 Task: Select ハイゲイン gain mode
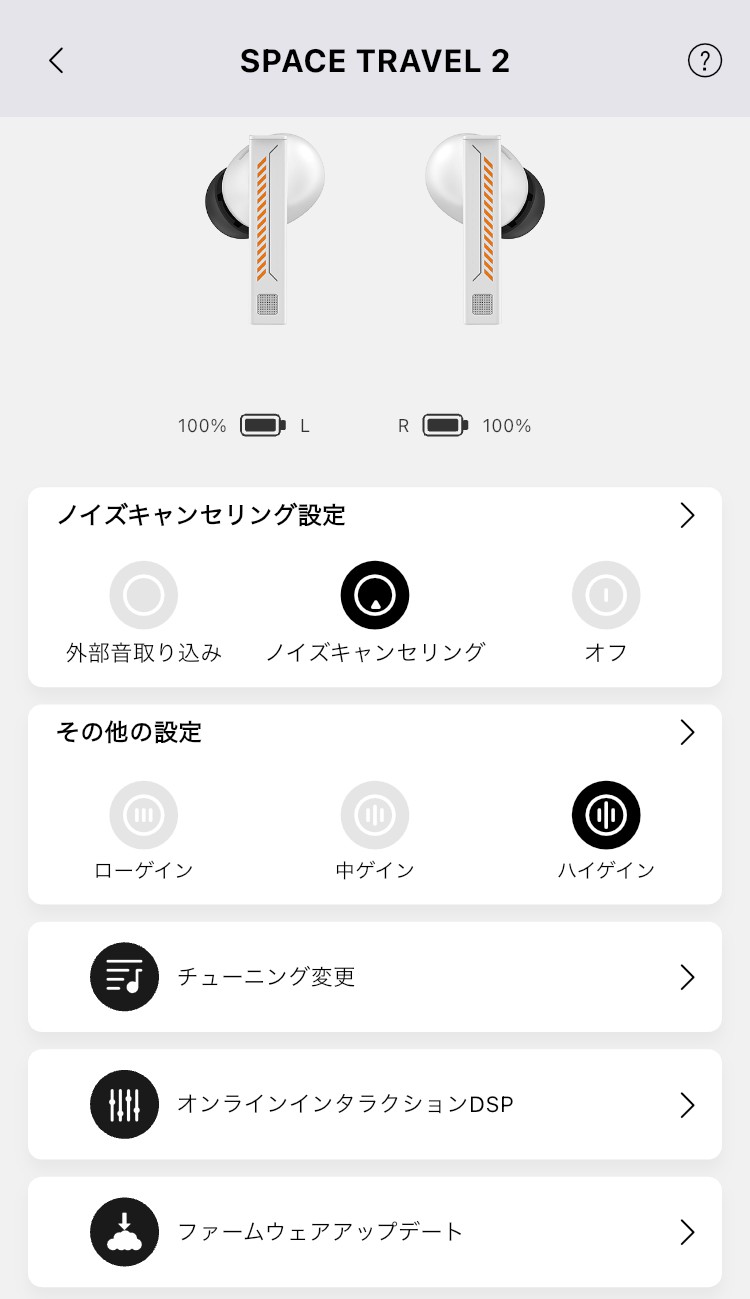[x=606, y=814]
